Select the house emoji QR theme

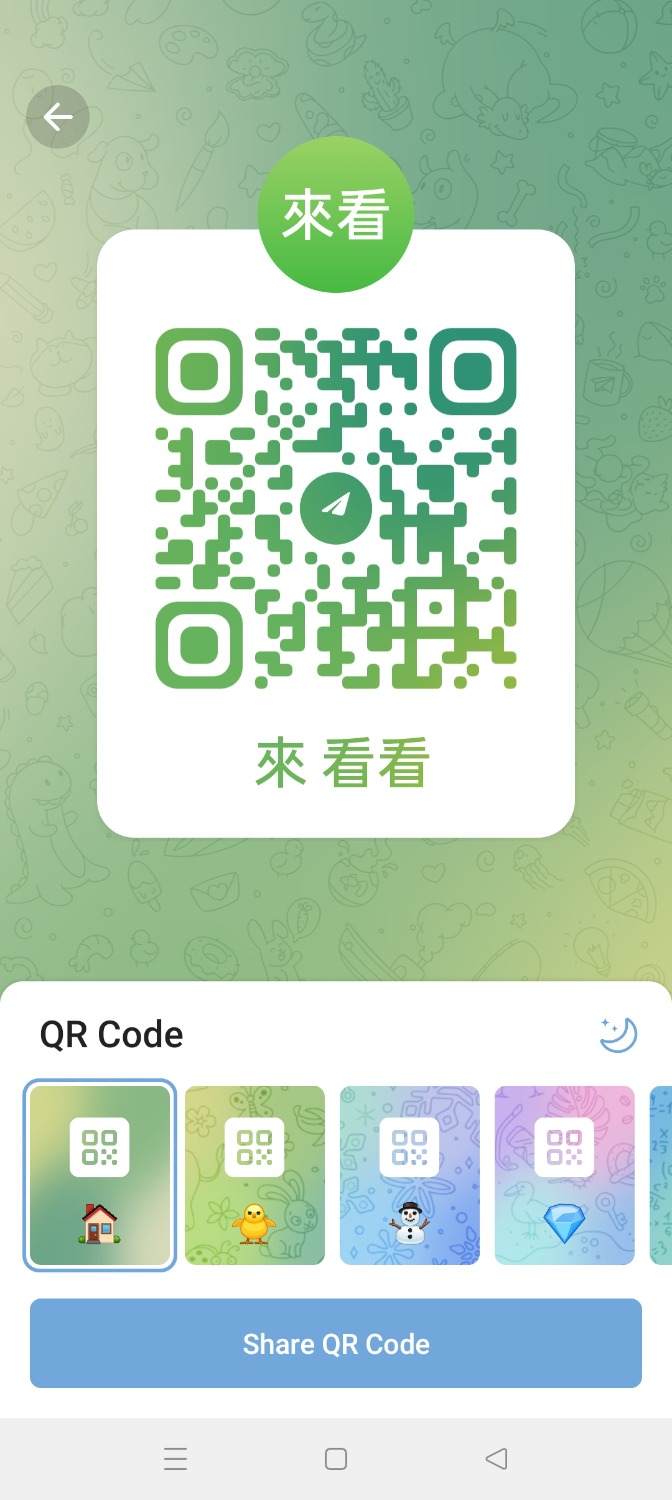click(x=100, y=1175)
